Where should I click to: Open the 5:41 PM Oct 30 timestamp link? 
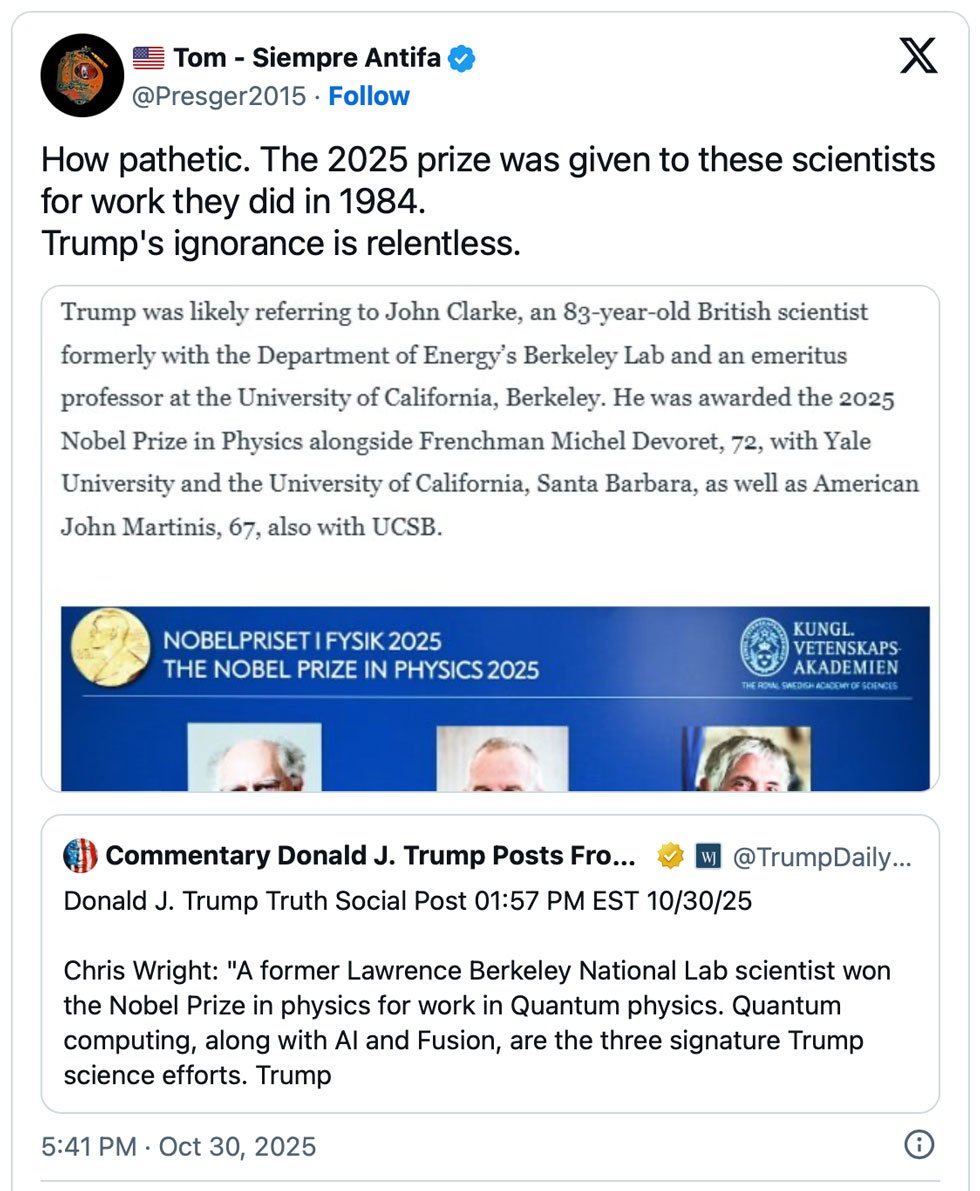[178, 1146]
